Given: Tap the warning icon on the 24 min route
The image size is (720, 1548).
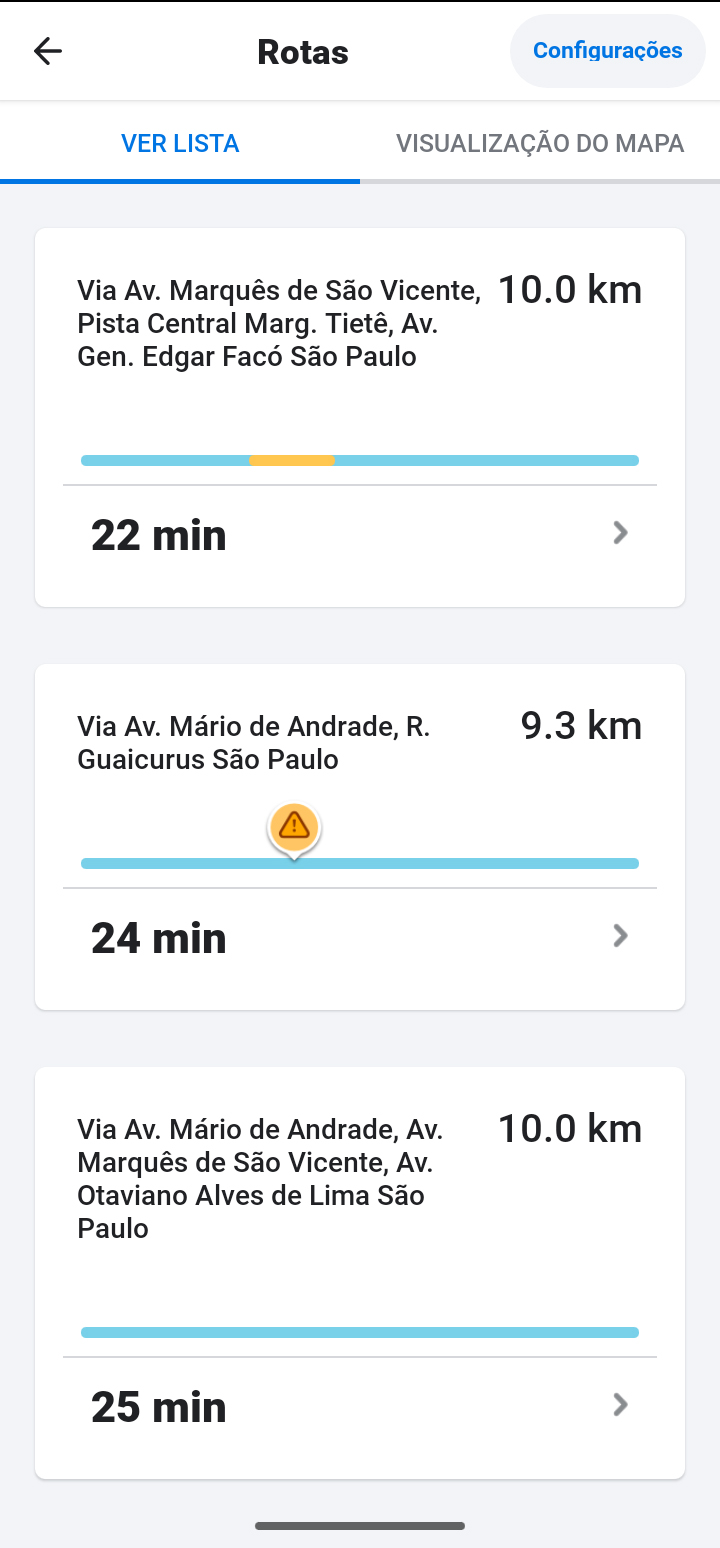Looking at the screenshot, I should pos(294,826).
